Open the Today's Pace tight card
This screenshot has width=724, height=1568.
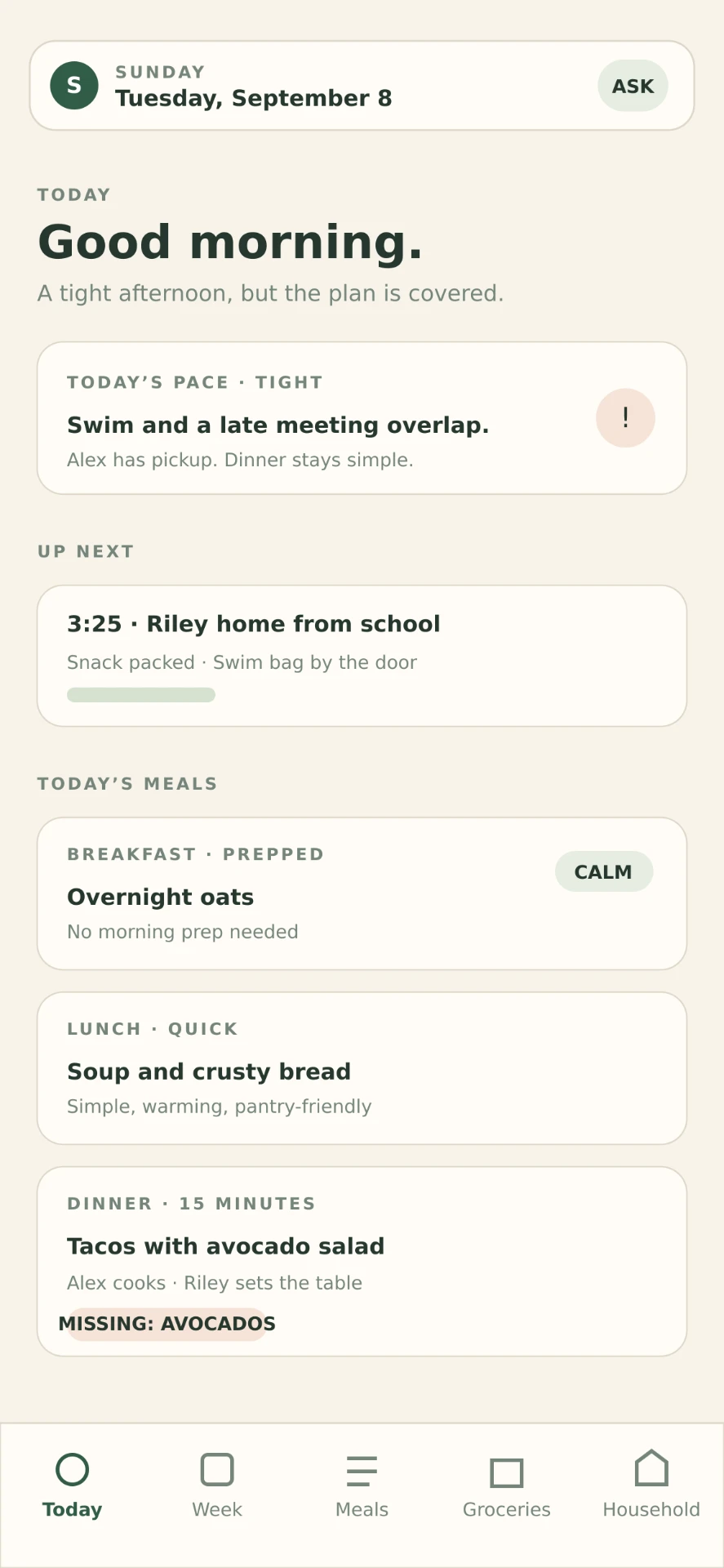362,418
